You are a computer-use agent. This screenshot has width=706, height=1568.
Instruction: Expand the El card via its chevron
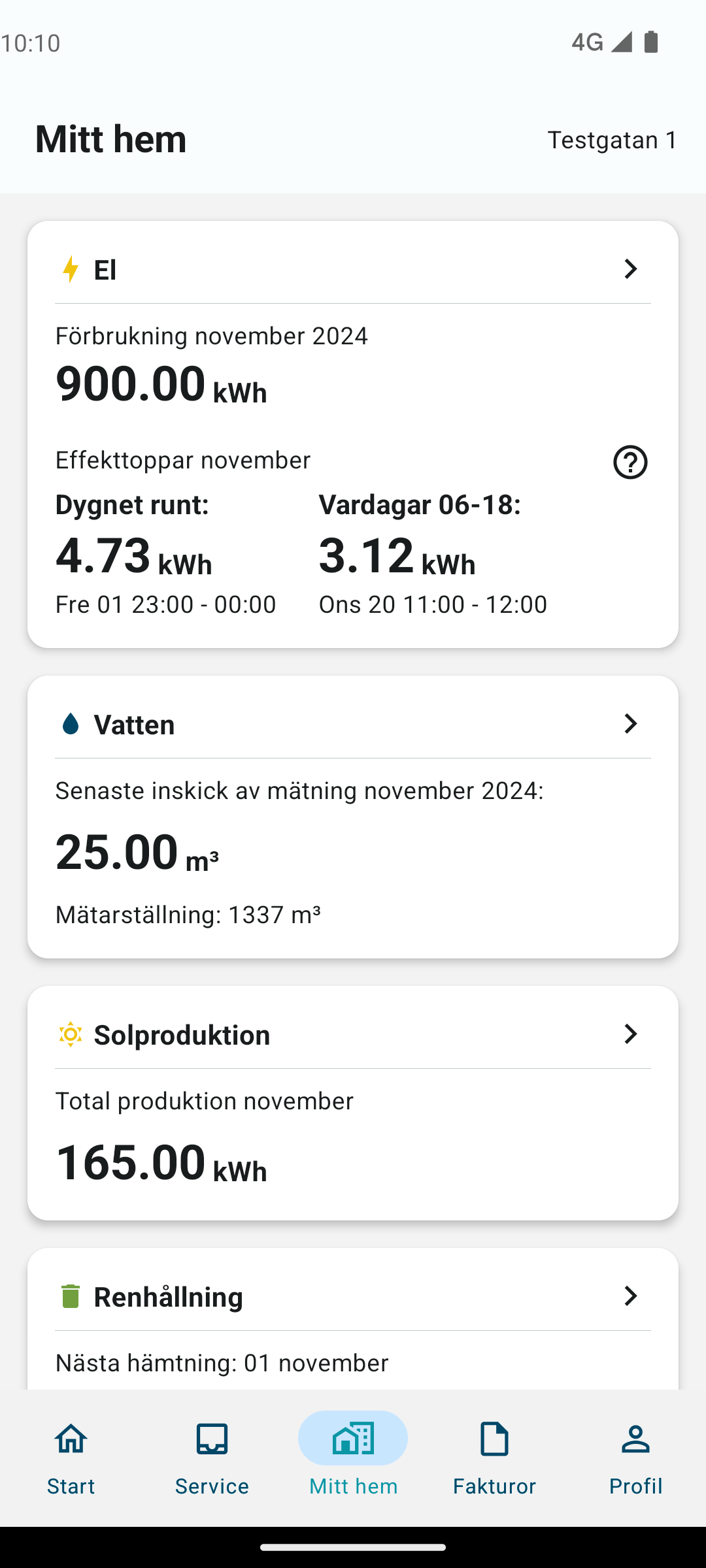click(630, 269)
